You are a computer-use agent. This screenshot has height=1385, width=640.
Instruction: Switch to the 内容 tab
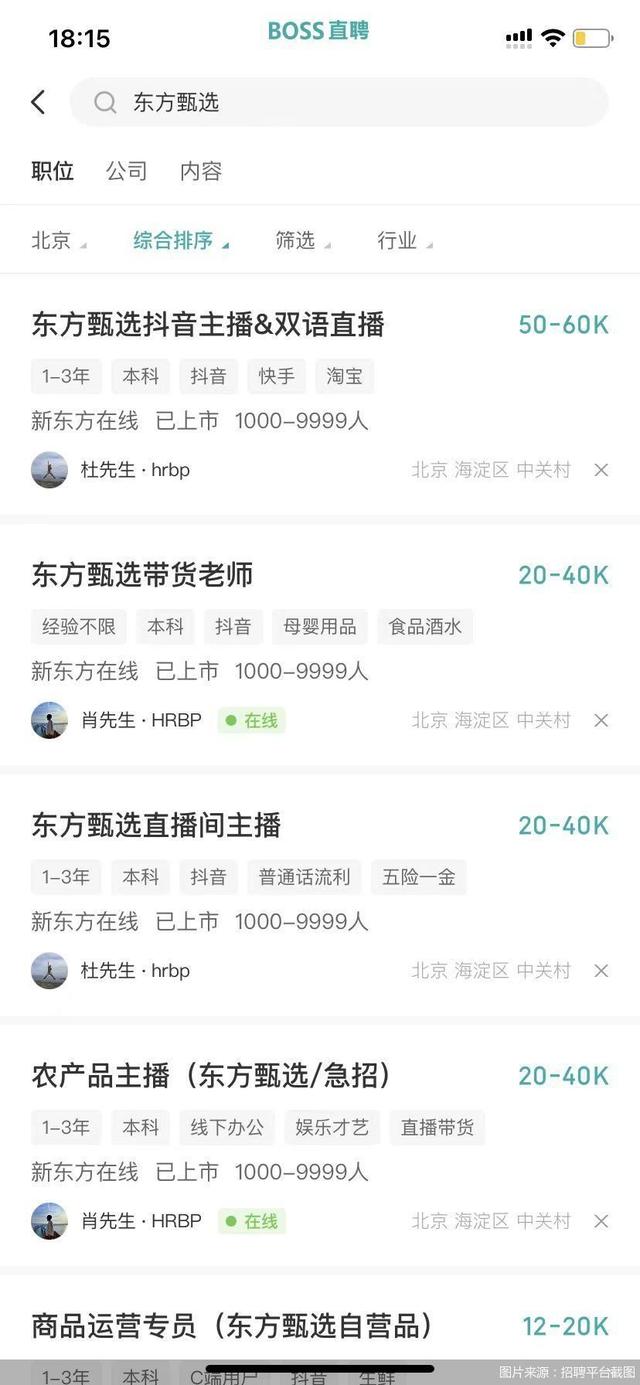201,171
